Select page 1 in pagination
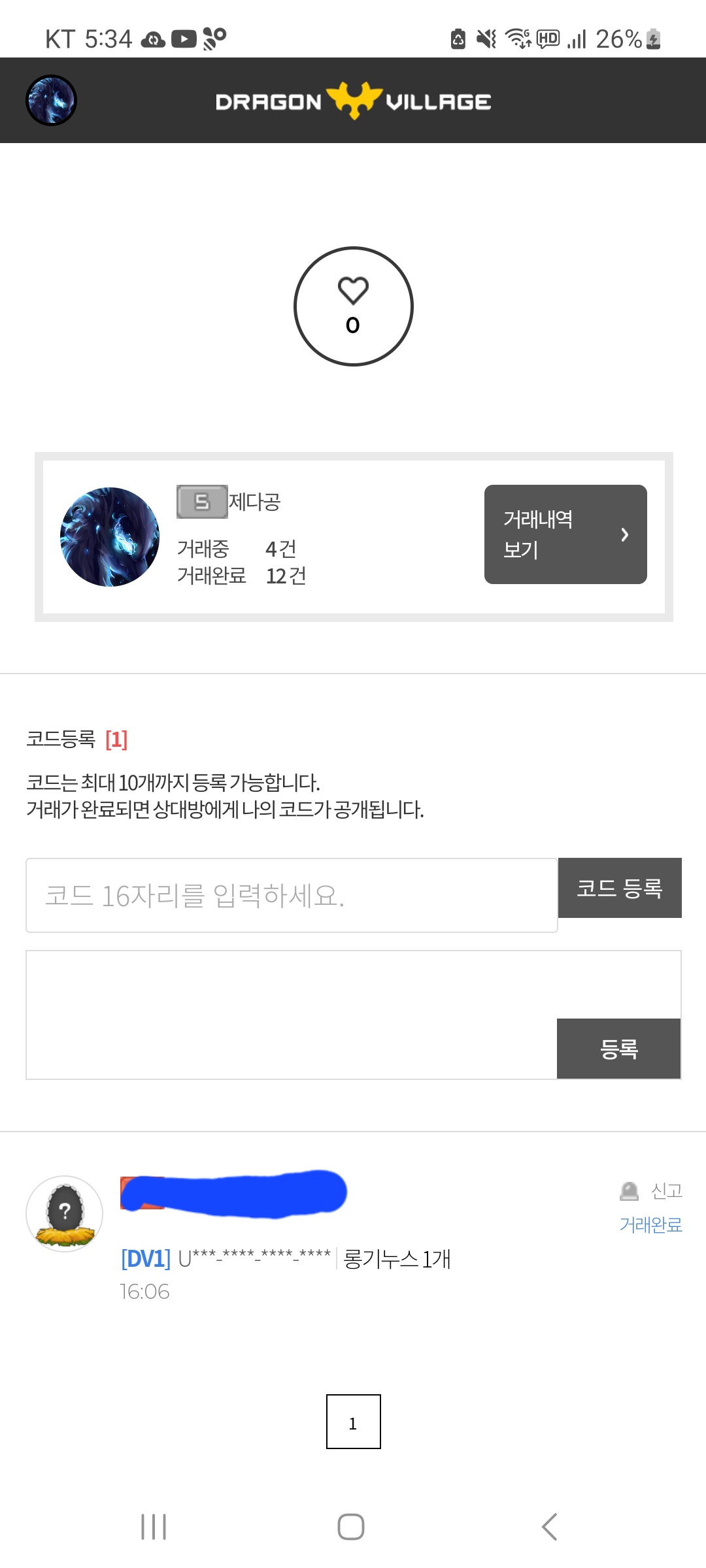This screenshot has width=706, height=1568. click(x=353, y=1422)
